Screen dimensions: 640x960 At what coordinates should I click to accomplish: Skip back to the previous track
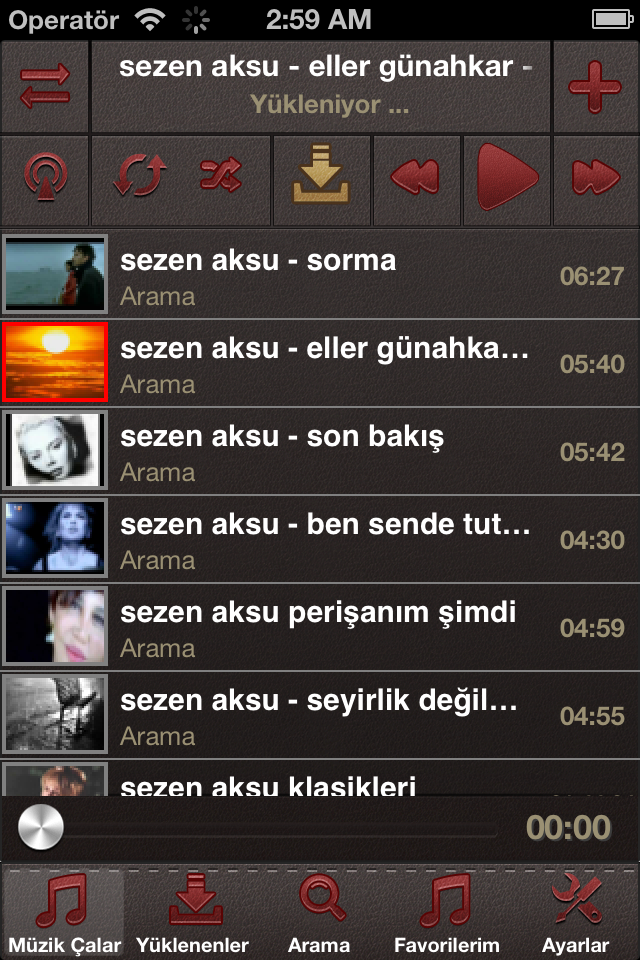coord(415,177)
